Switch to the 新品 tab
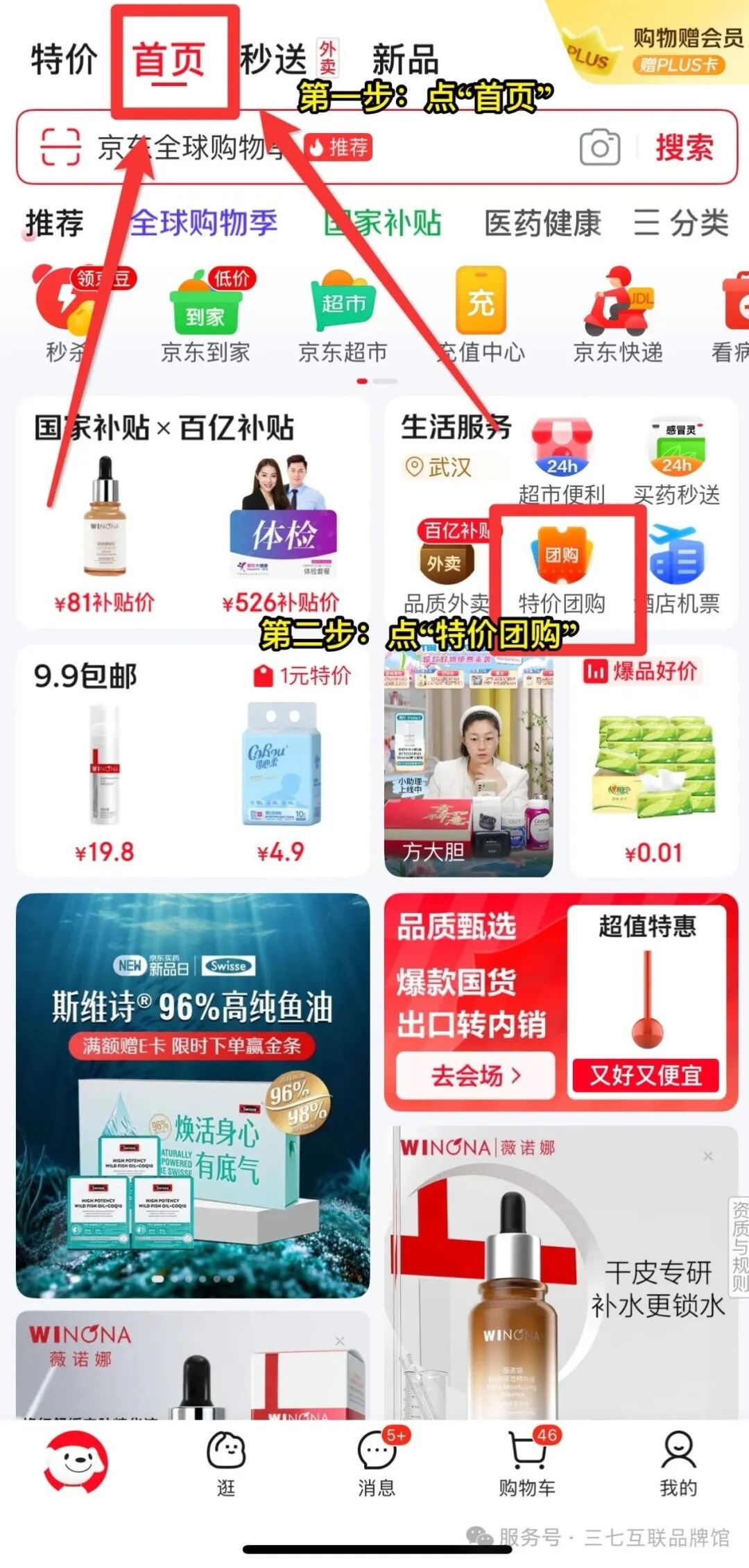Image resolution: width=749 pixels, height=1568 pixels. coord(406,59)
